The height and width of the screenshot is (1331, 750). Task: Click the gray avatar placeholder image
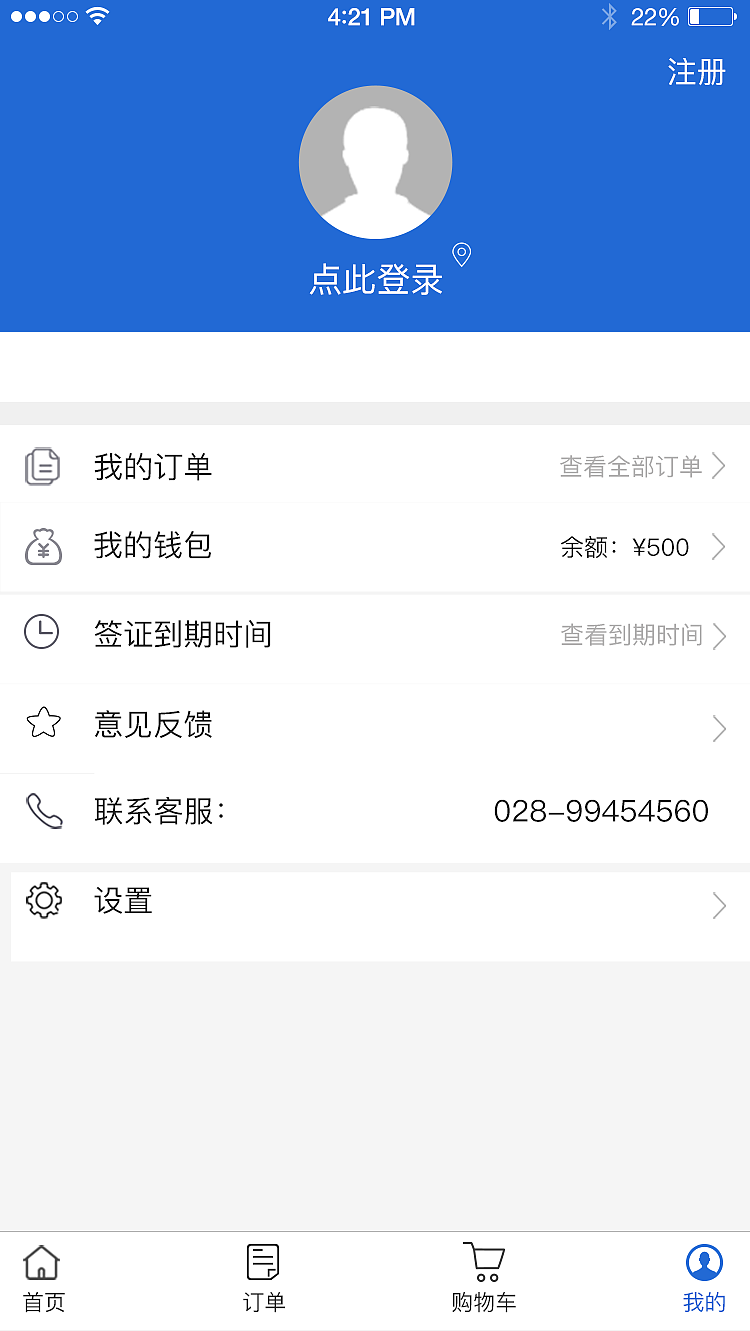pos(376,162)
